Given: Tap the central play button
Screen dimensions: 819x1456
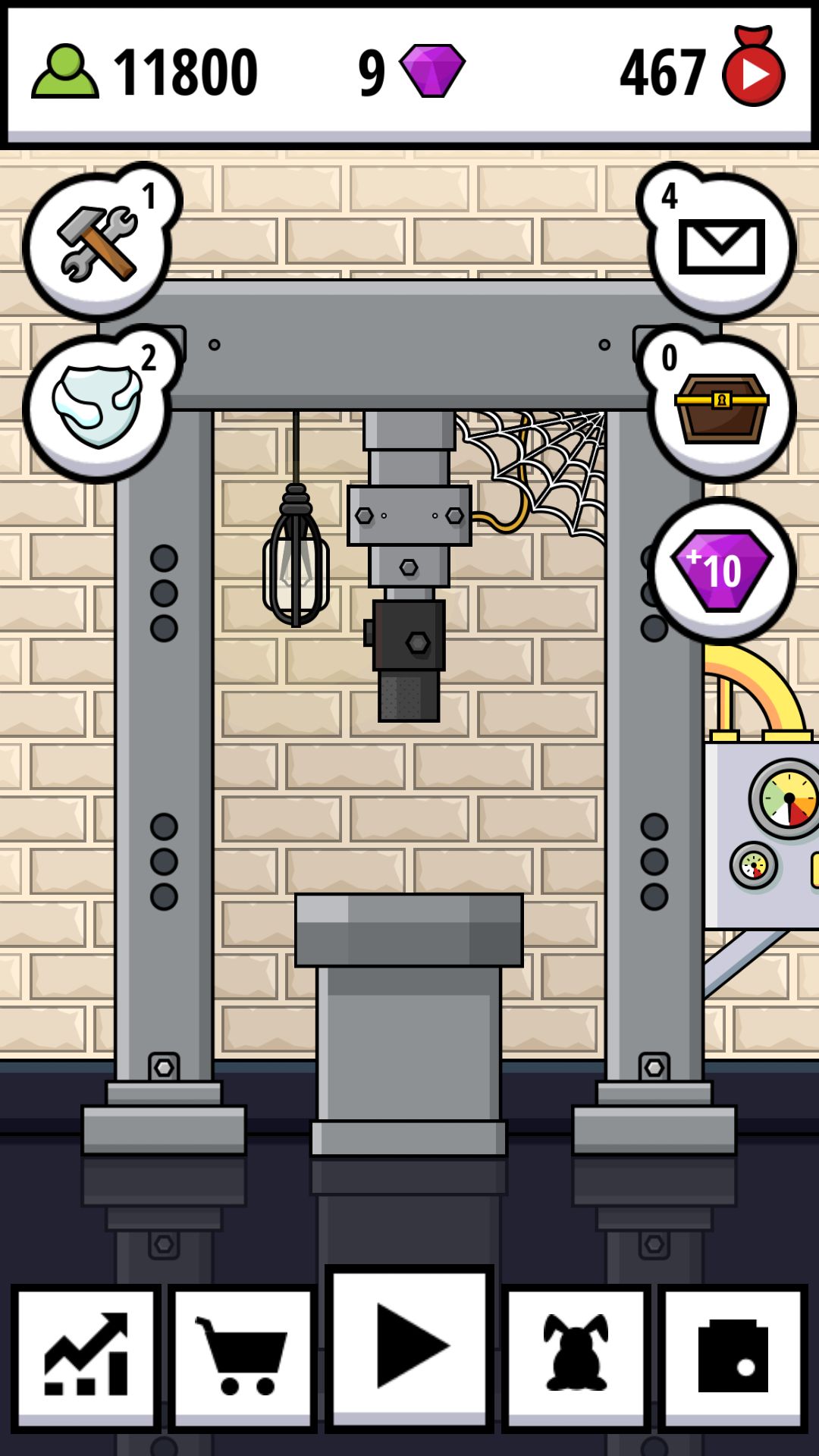Looking at the screenshot, I should tap(409, 1348).
